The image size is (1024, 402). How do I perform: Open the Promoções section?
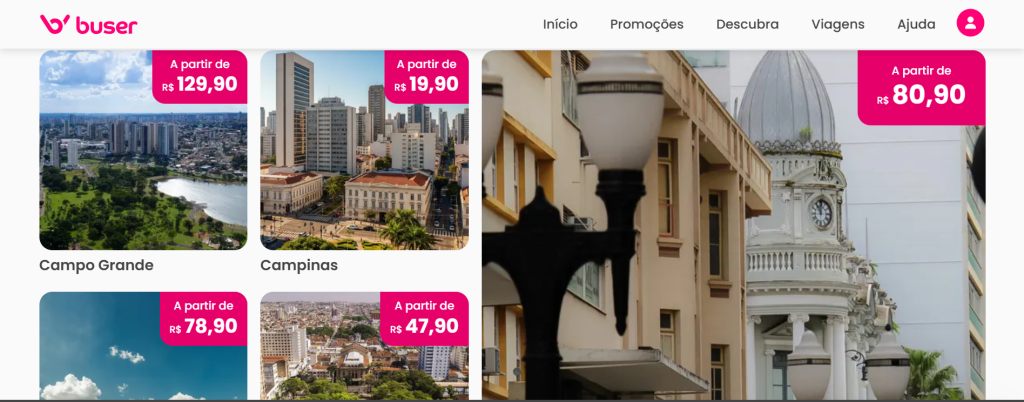point(646,24)
